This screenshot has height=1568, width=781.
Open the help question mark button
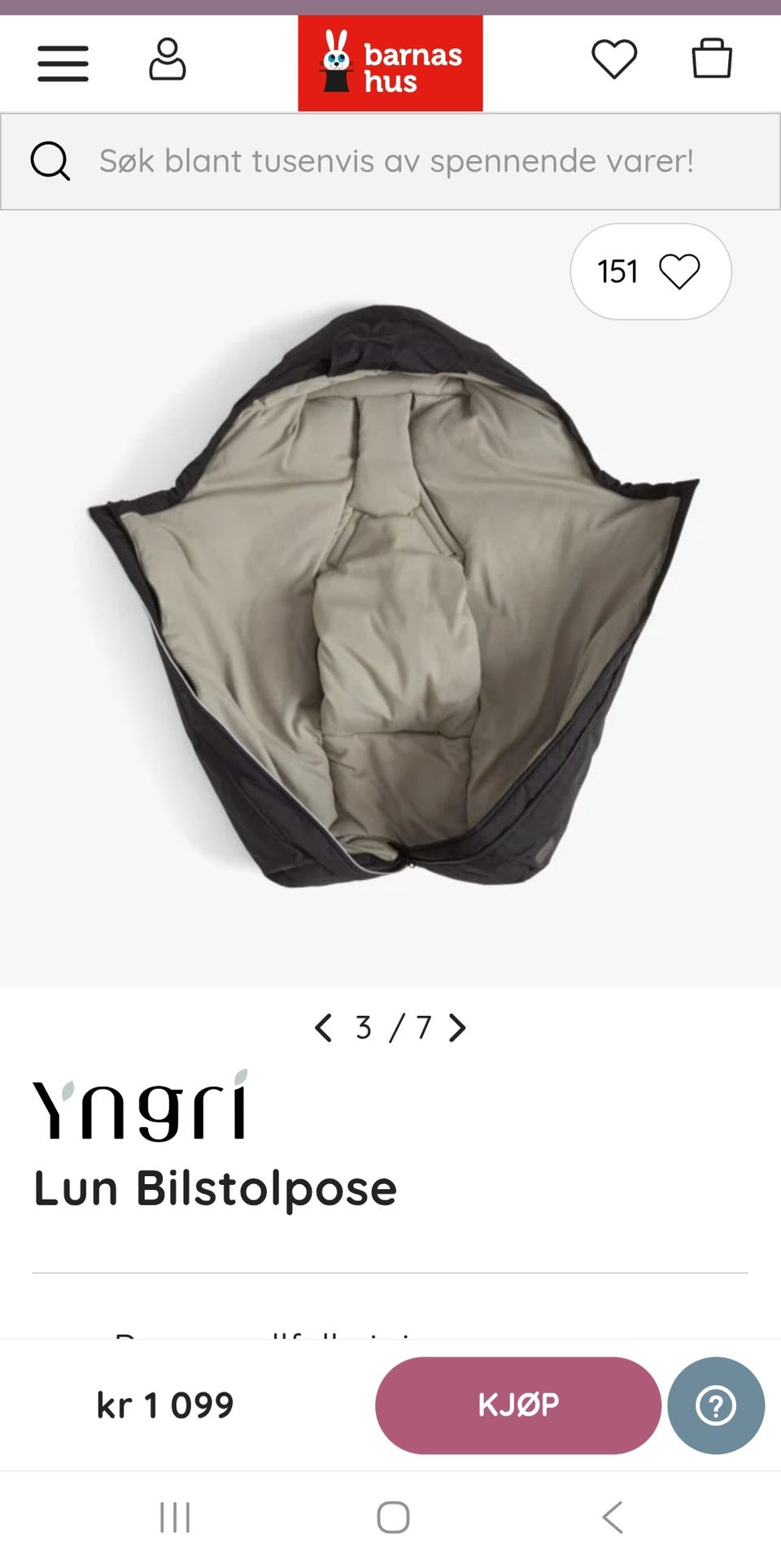(716, 1405)
